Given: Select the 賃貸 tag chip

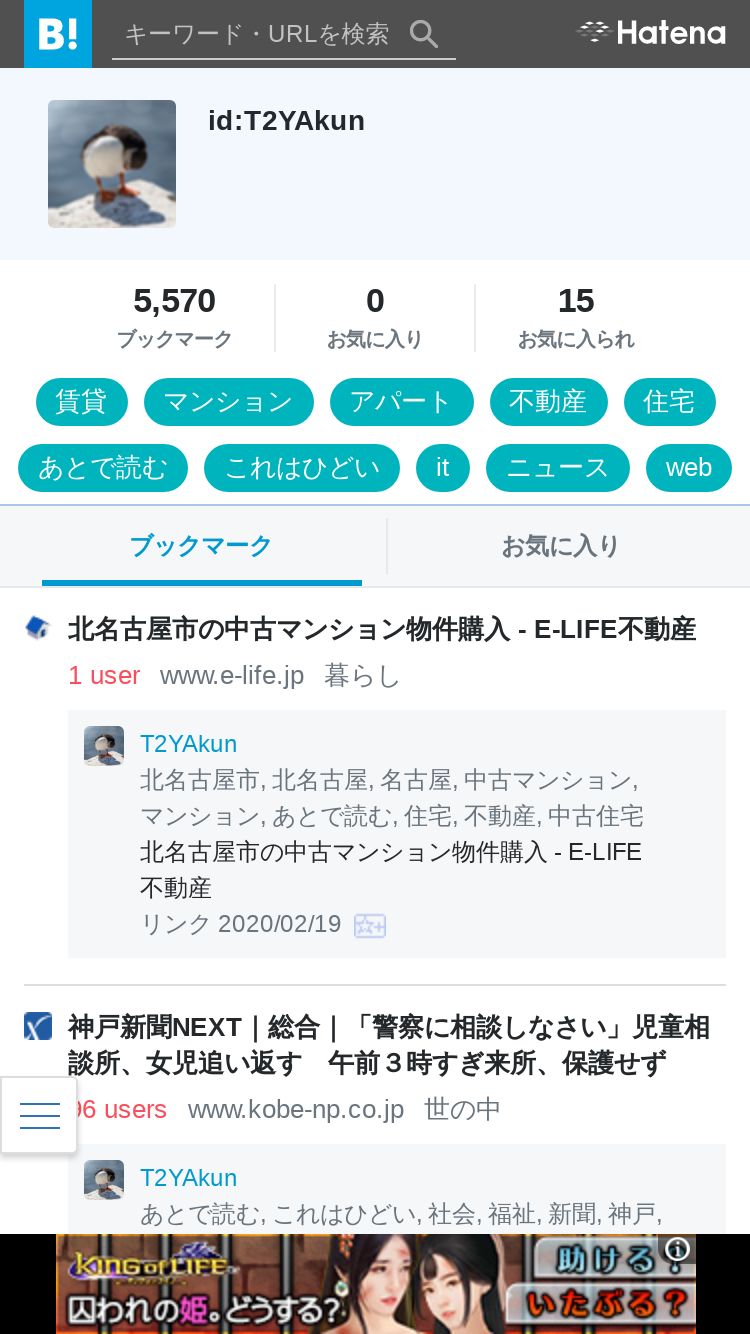Looking at the screenshot, I should (x=82, y=402).
